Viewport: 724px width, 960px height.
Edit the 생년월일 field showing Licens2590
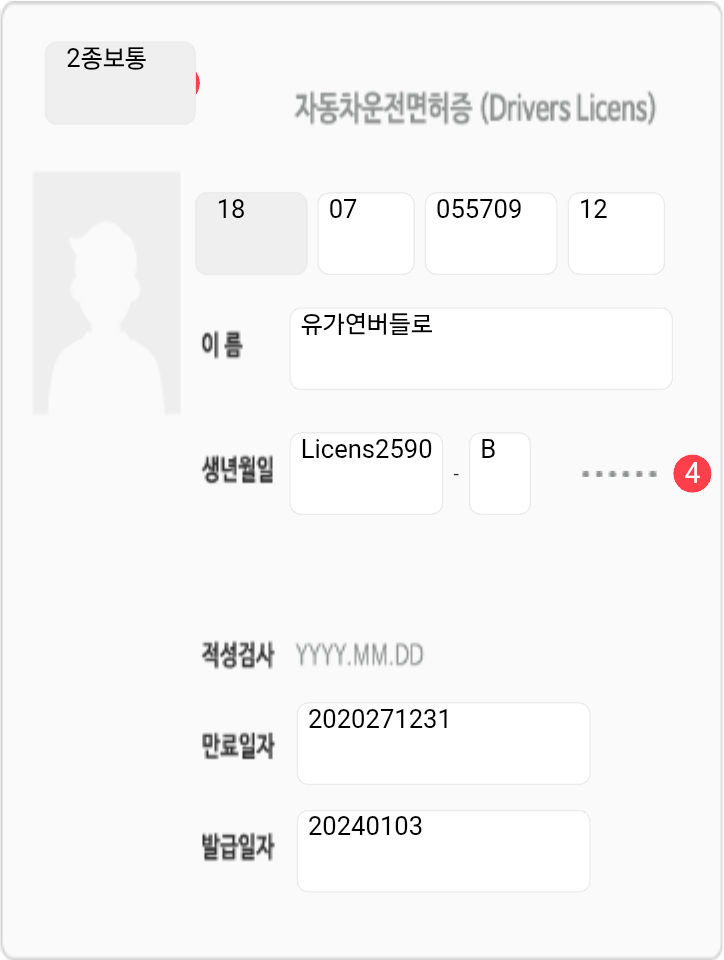(366, 473)
